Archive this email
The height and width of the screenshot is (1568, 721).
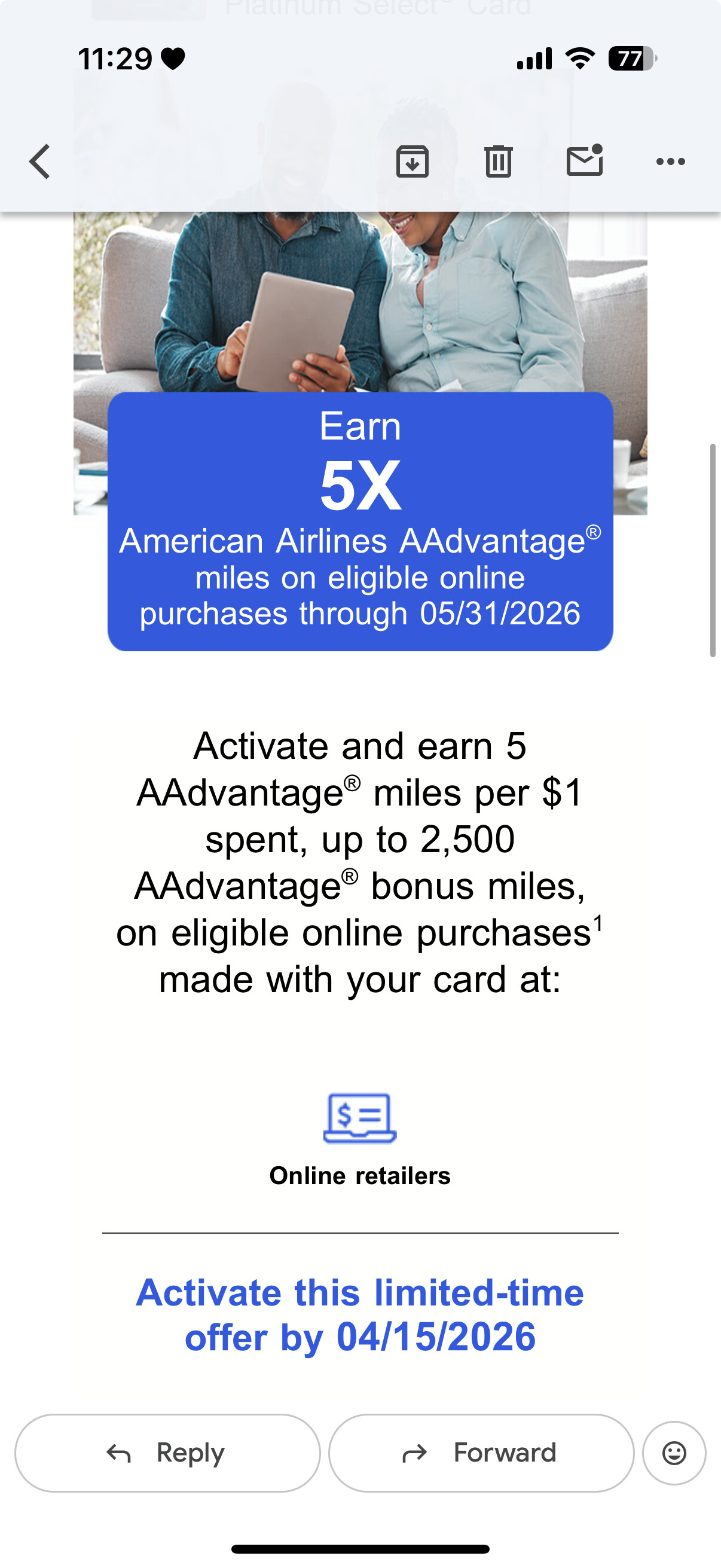[x=413, y=161]
